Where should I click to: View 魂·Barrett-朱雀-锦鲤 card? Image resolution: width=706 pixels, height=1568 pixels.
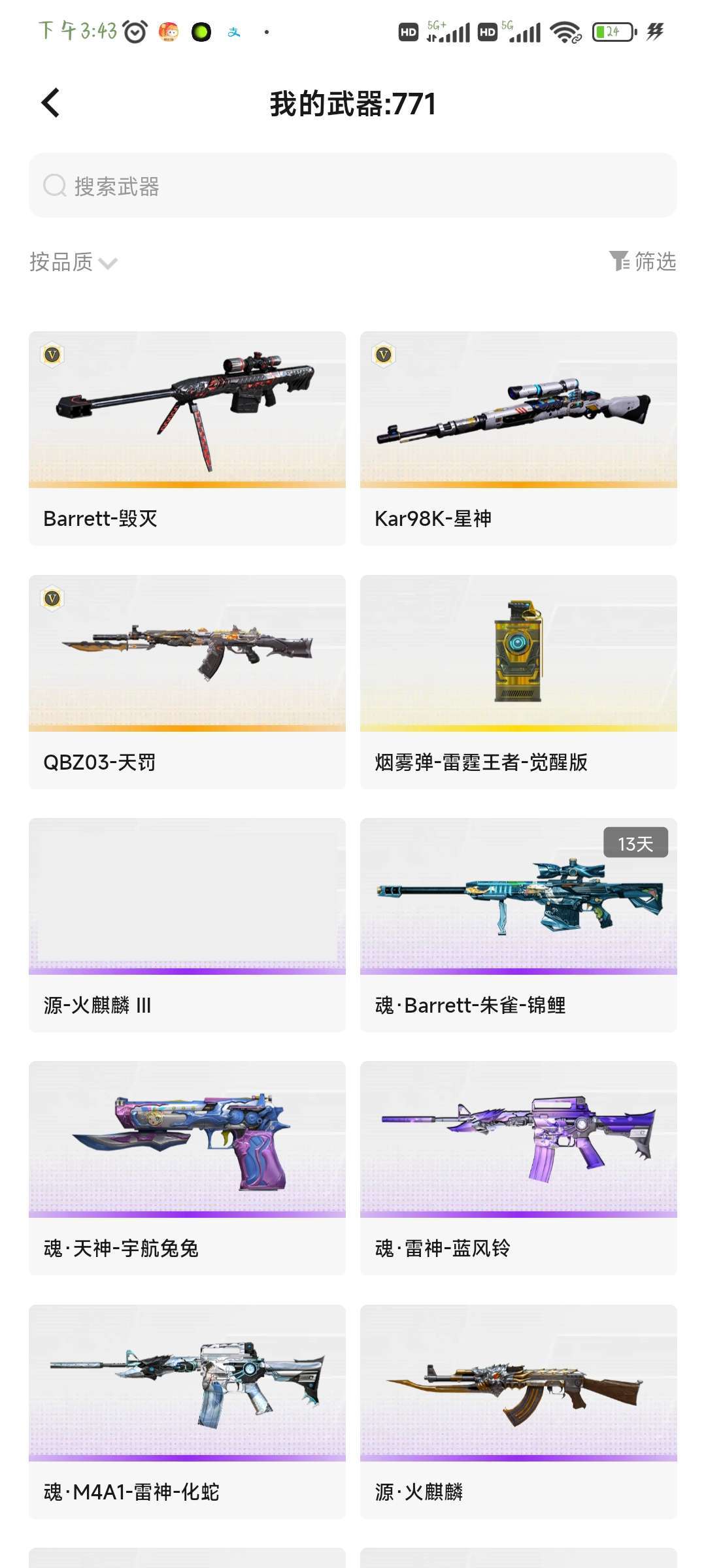(518, 924)
